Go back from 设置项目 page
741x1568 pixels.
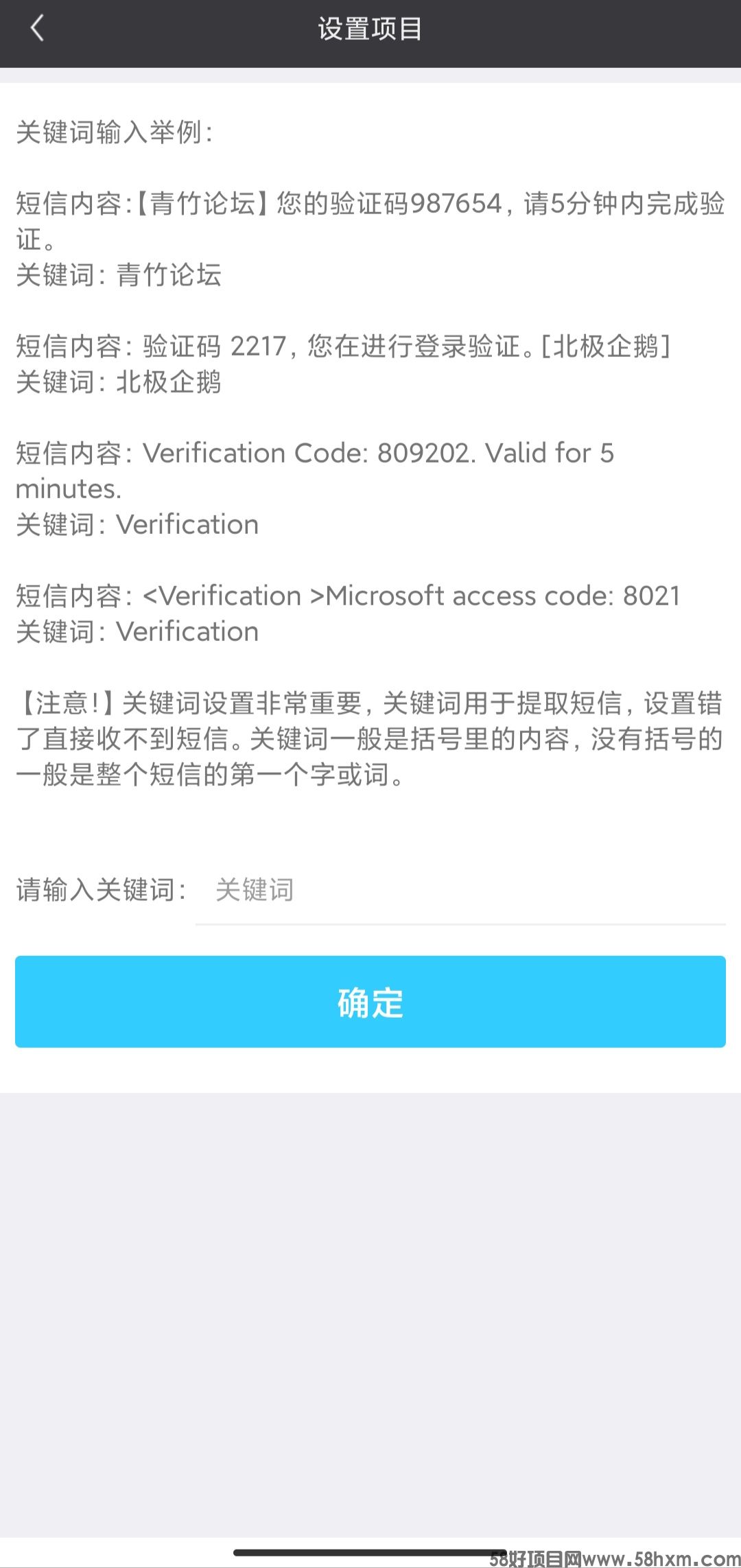click(x=37, y=29)
